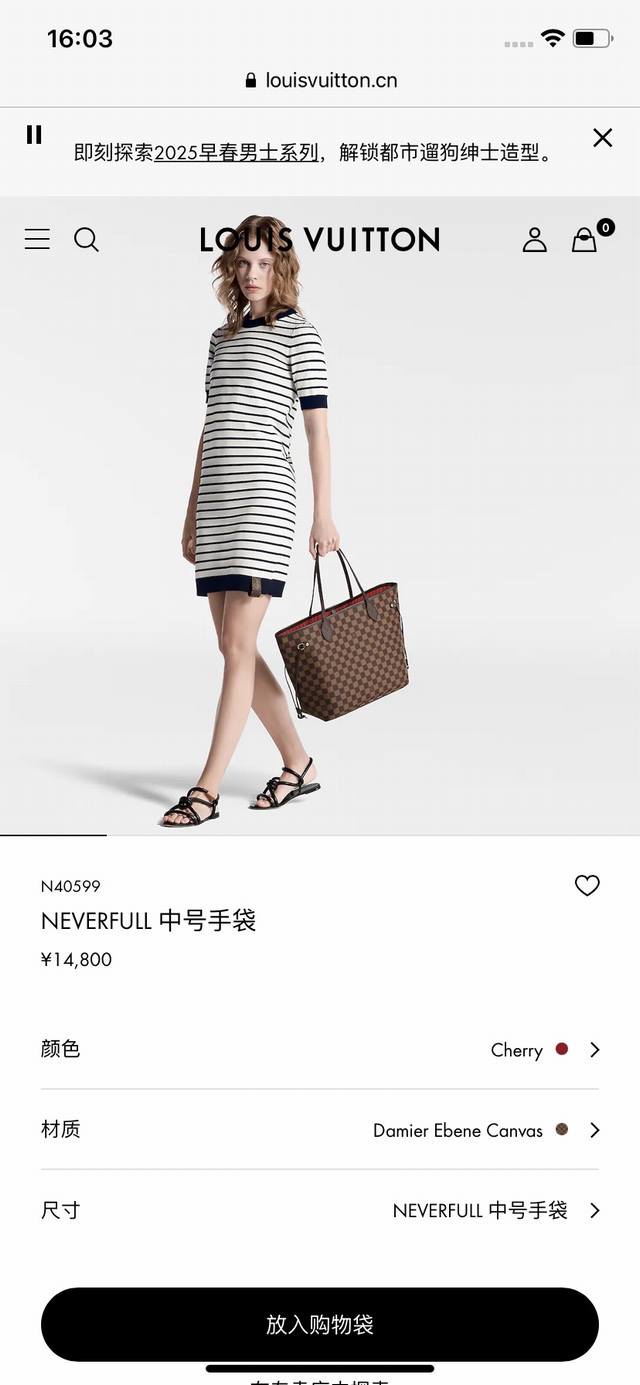Change the 颜色 Cherry option
Viewport: 640px width, 1385px height.
(x=320, y=1049)
